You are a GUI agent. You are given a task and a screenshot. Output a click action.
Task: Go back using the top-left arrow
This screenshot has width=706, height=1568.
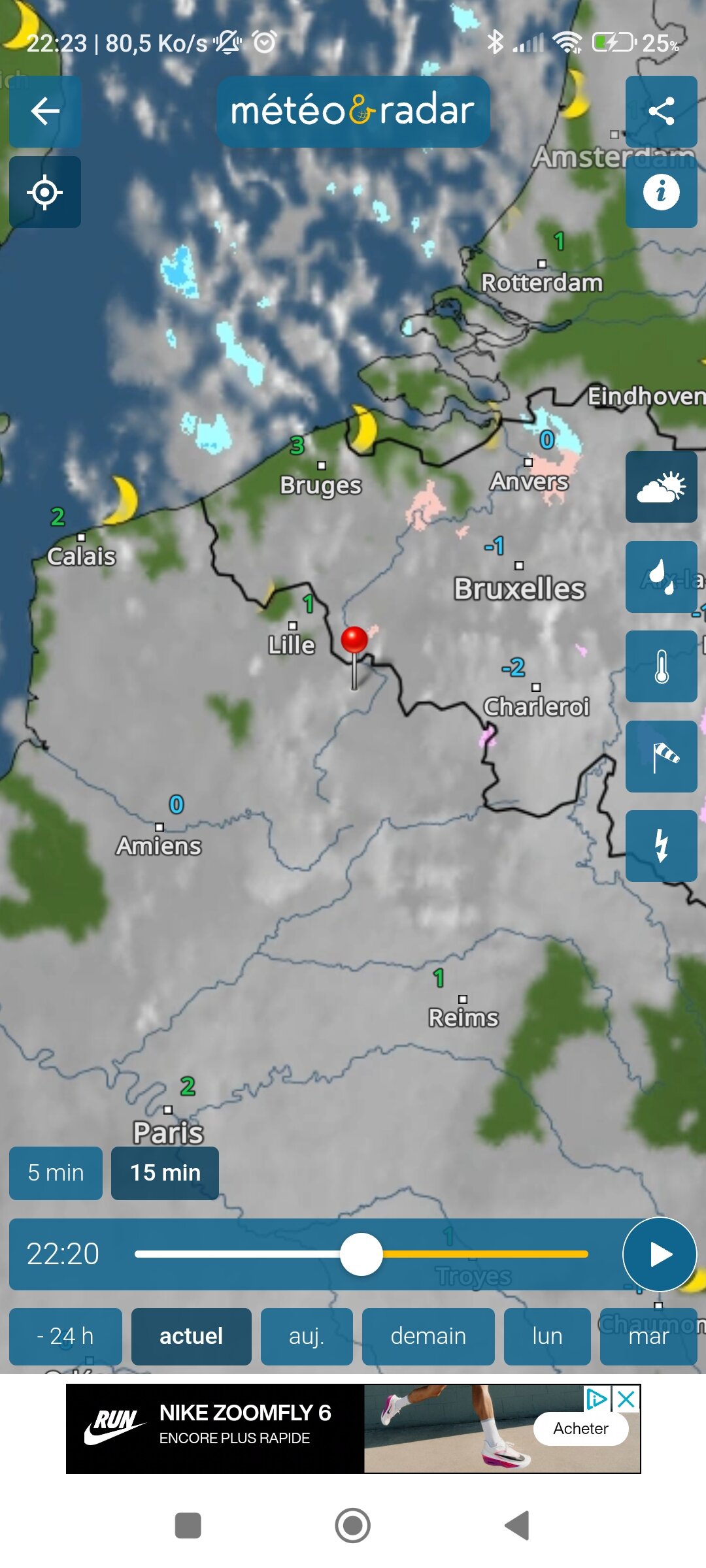pyautogui.click(x=45, y=111)
